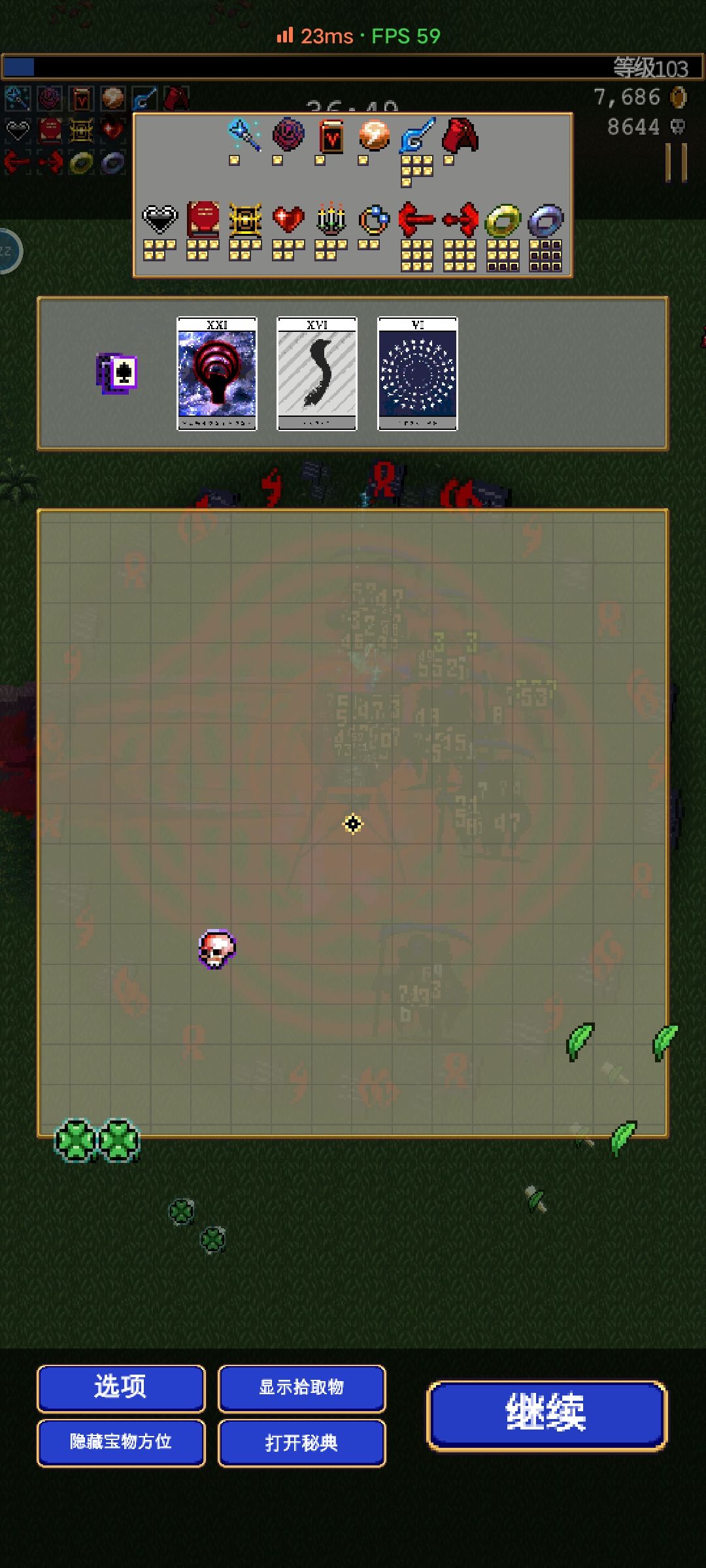Tap 显示拾取物 to show pickups
This screenshot has height=1568, width=706.
click(x=301, y=1388)
